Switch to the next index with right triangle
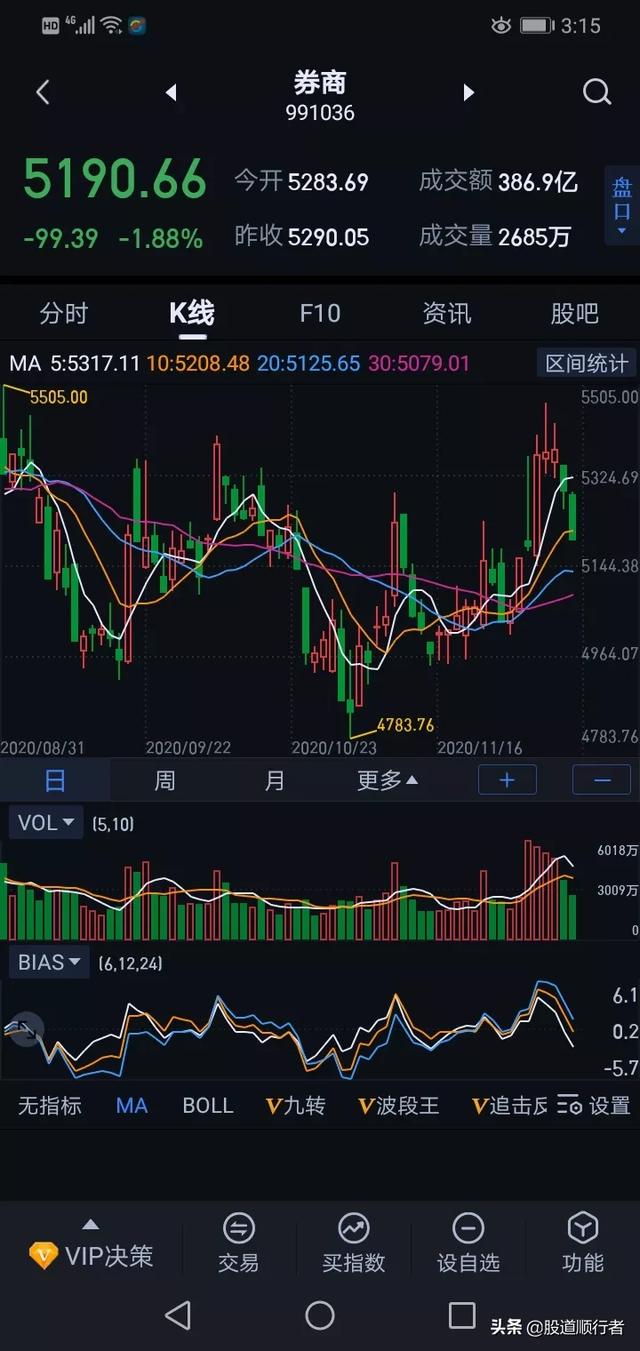640x1351 pixels. 468,93
